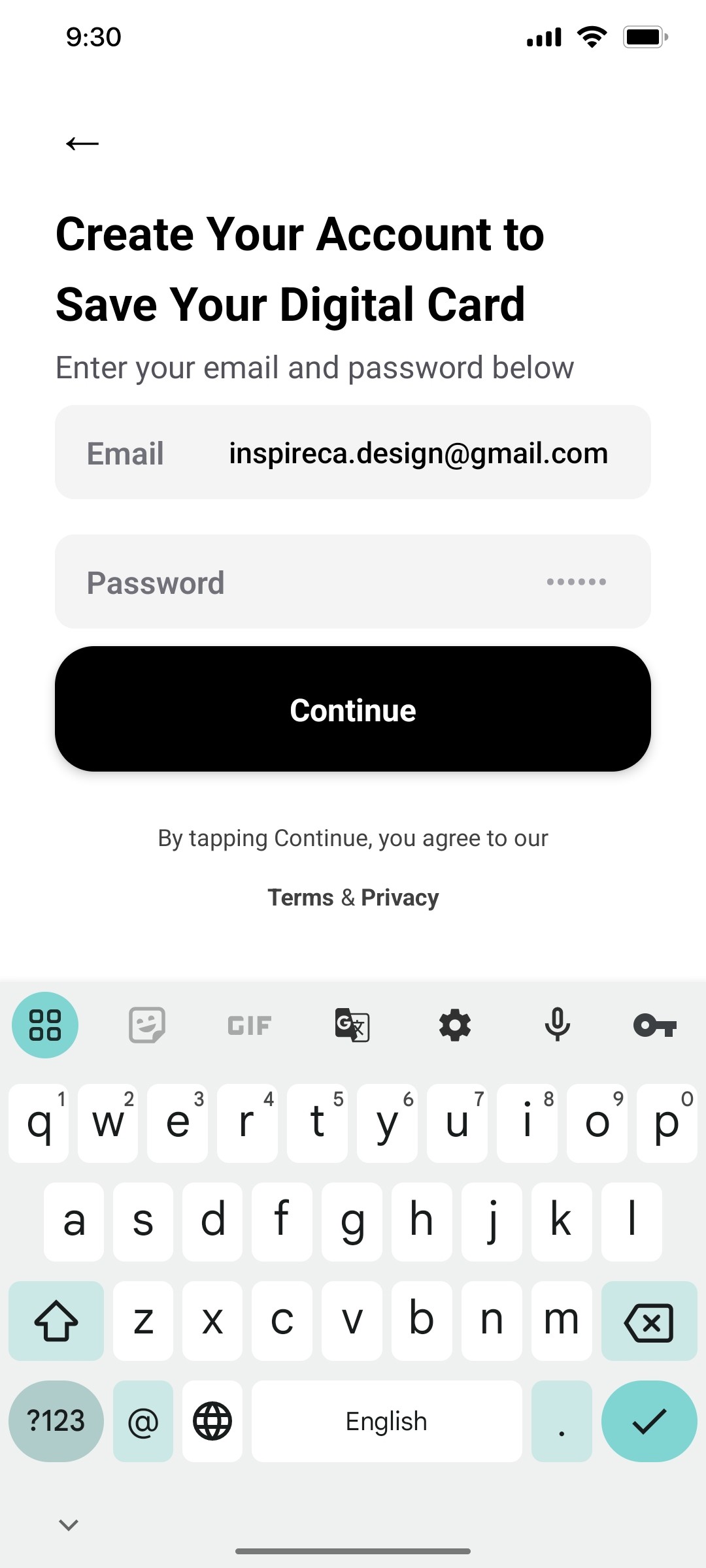Open the Terms link
This screenshot has height=1568, width=706.
[300, 898]
